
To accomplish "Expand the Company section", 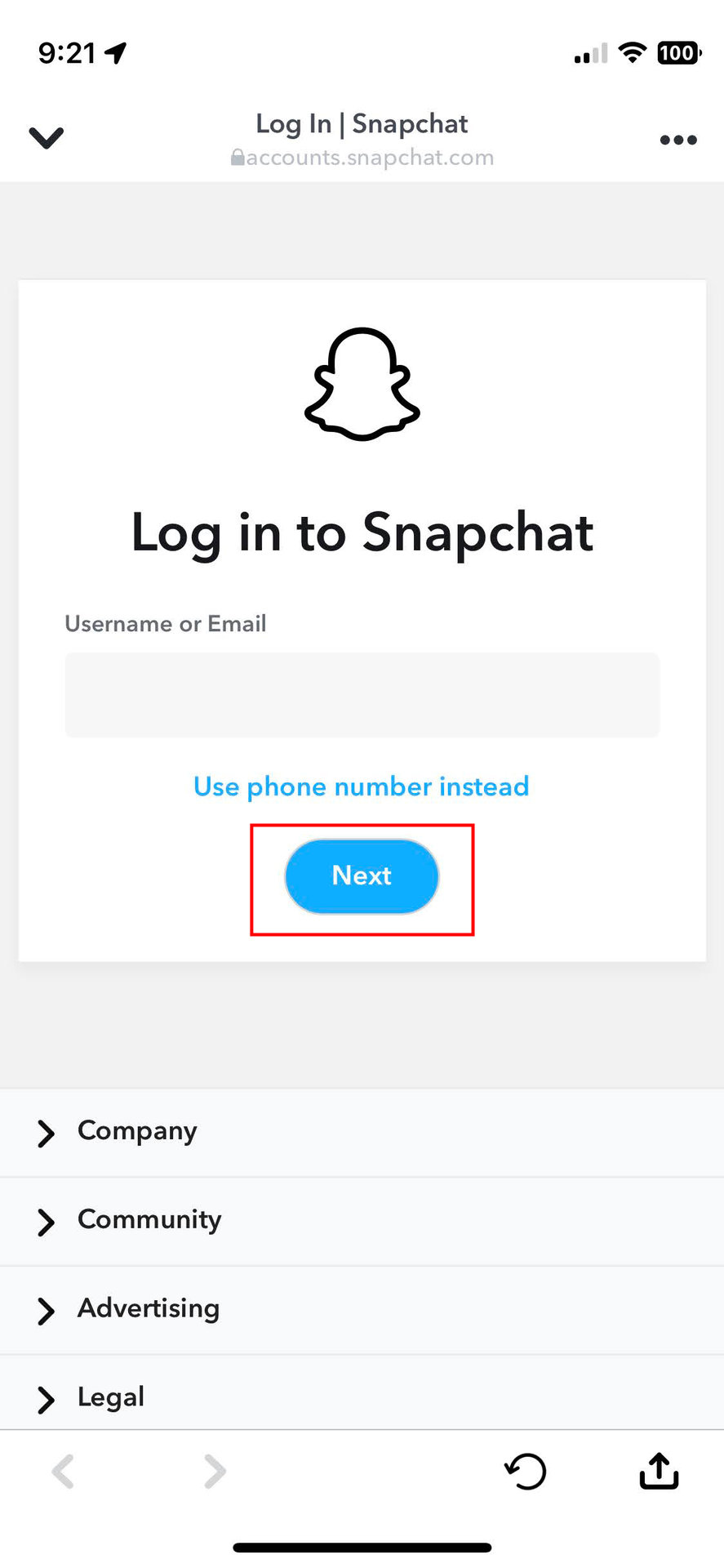I will pos(137,1132).
